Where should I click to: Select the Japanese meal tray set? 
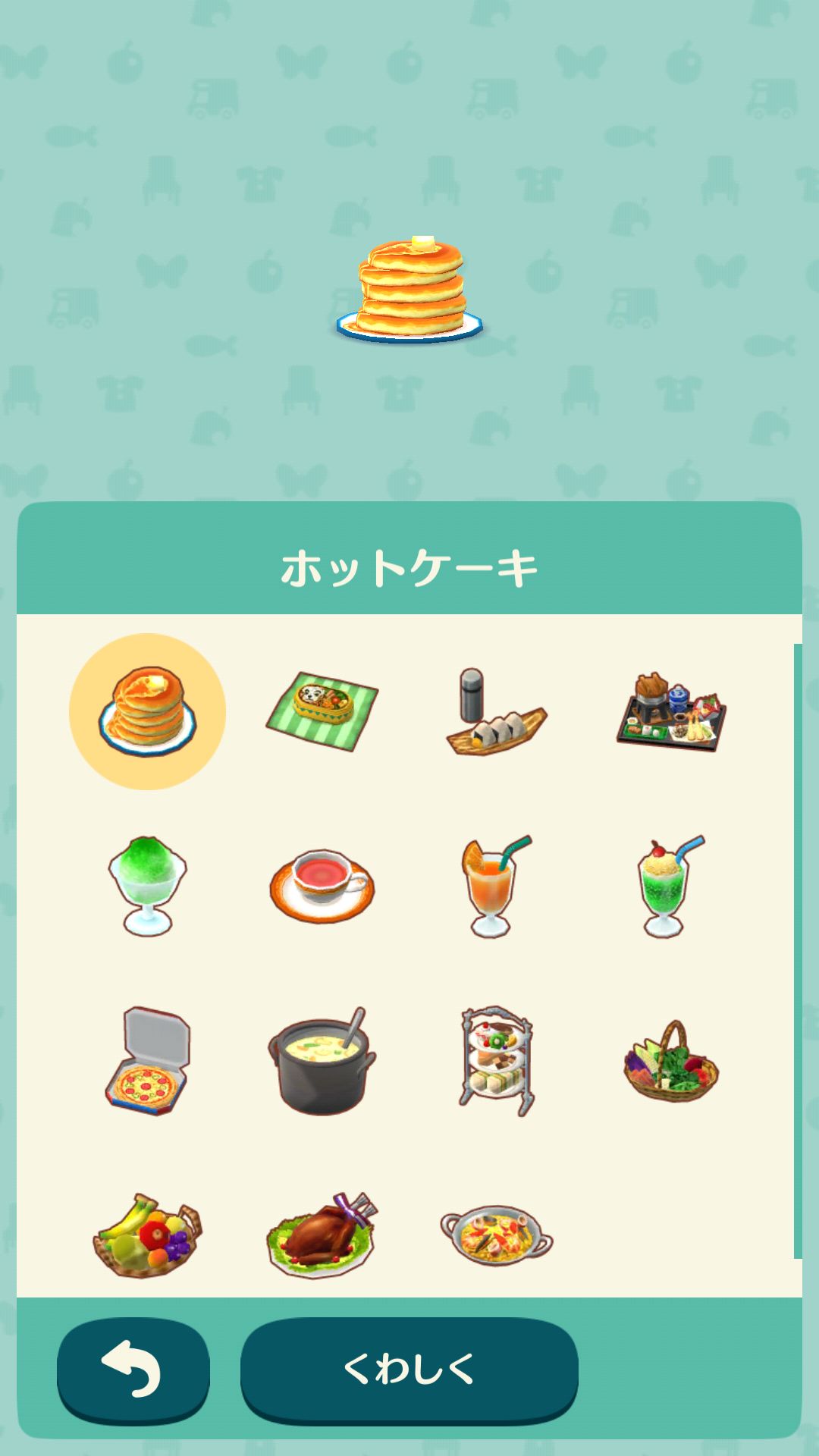[x=671, y=711]
